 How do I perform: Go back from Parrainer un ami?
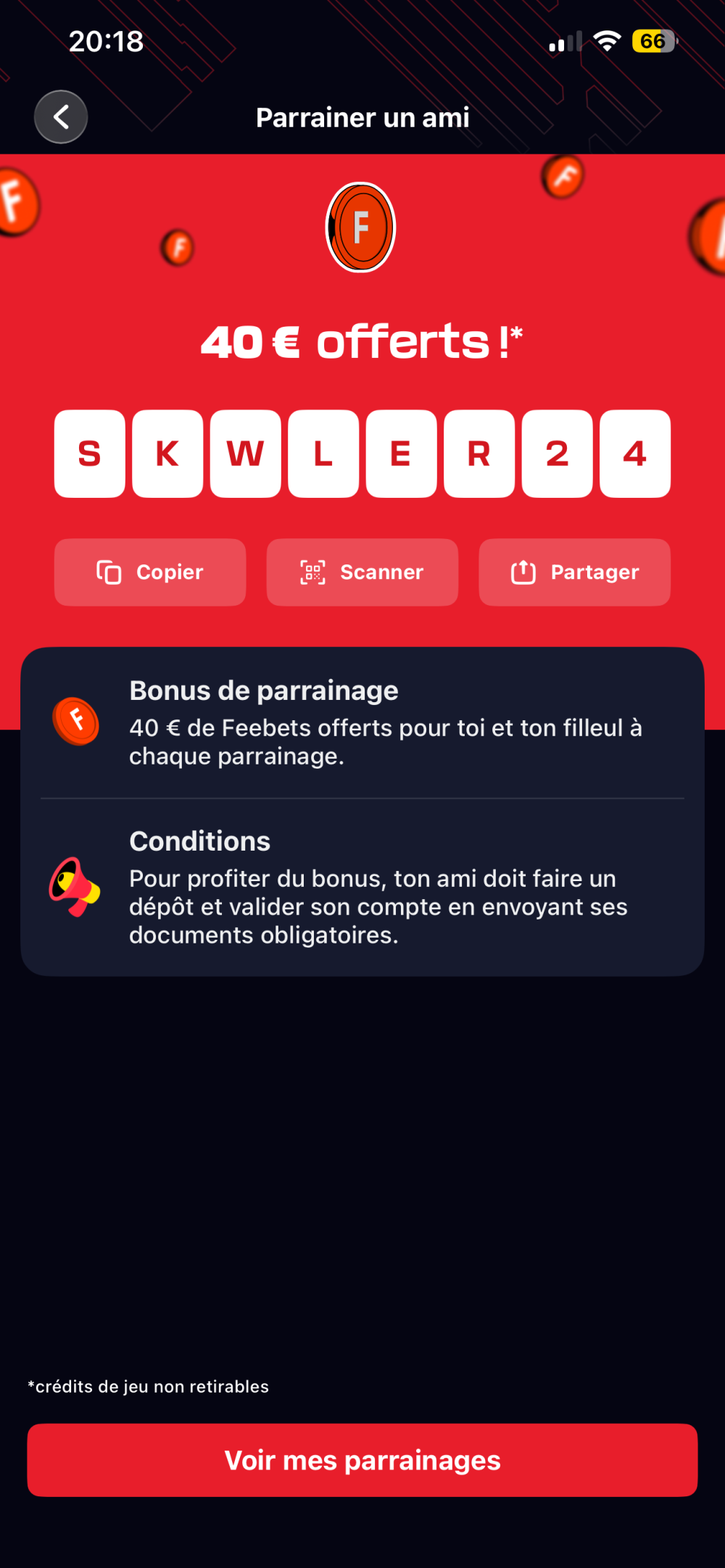[x=61, y=117]
